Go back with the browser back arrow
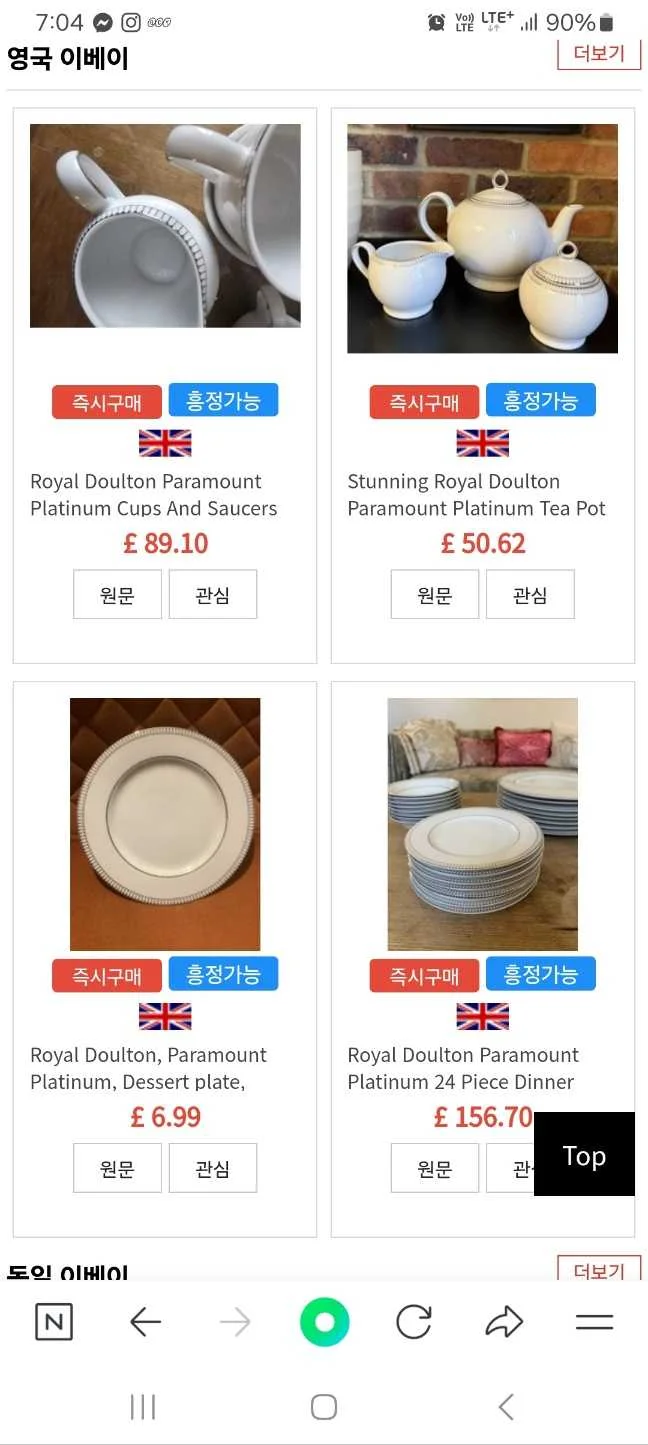The height and width of the screenshot is (1445, 648). click(x=145, y=1322)
